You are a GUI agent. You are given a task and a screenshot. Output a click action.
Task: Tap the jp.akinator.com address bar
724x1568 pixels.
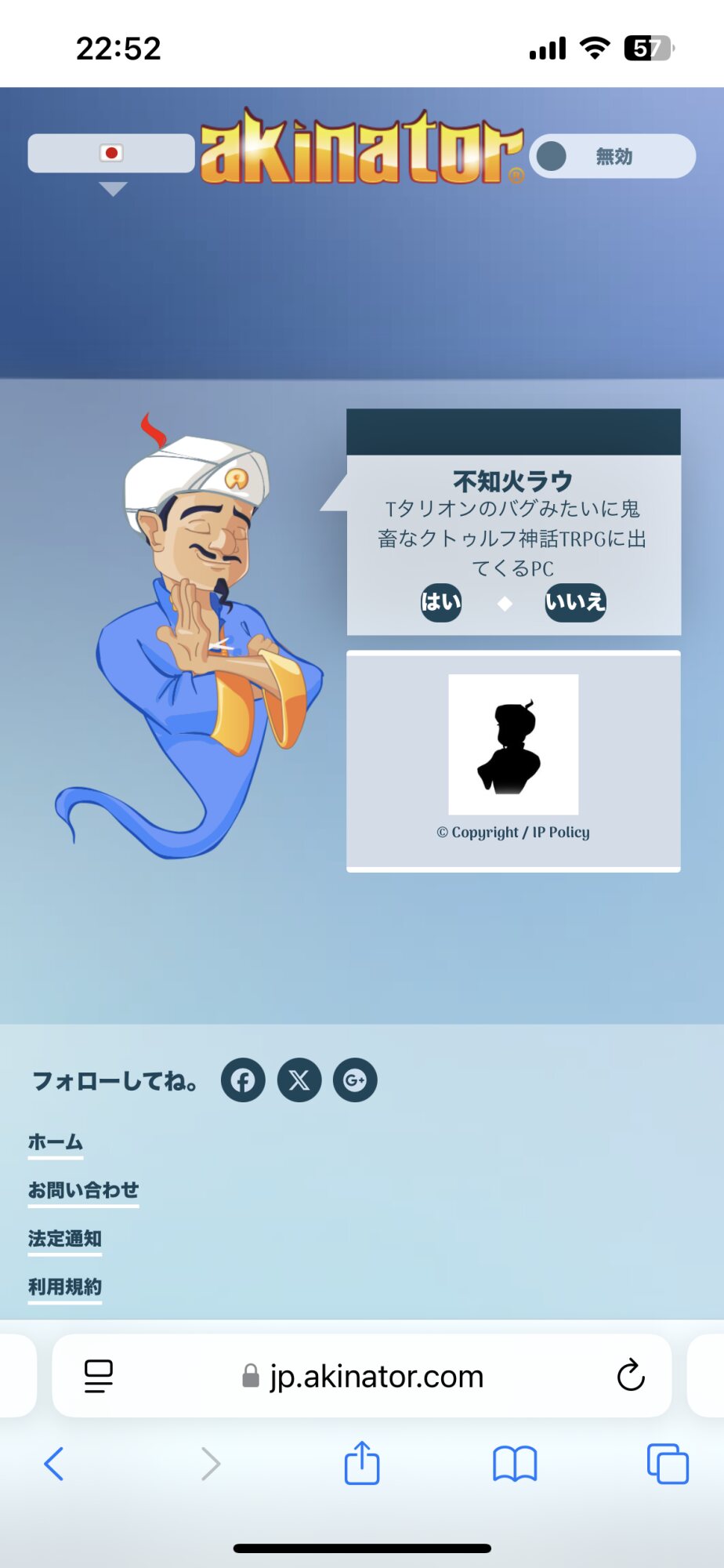[x=362, y=1376]
